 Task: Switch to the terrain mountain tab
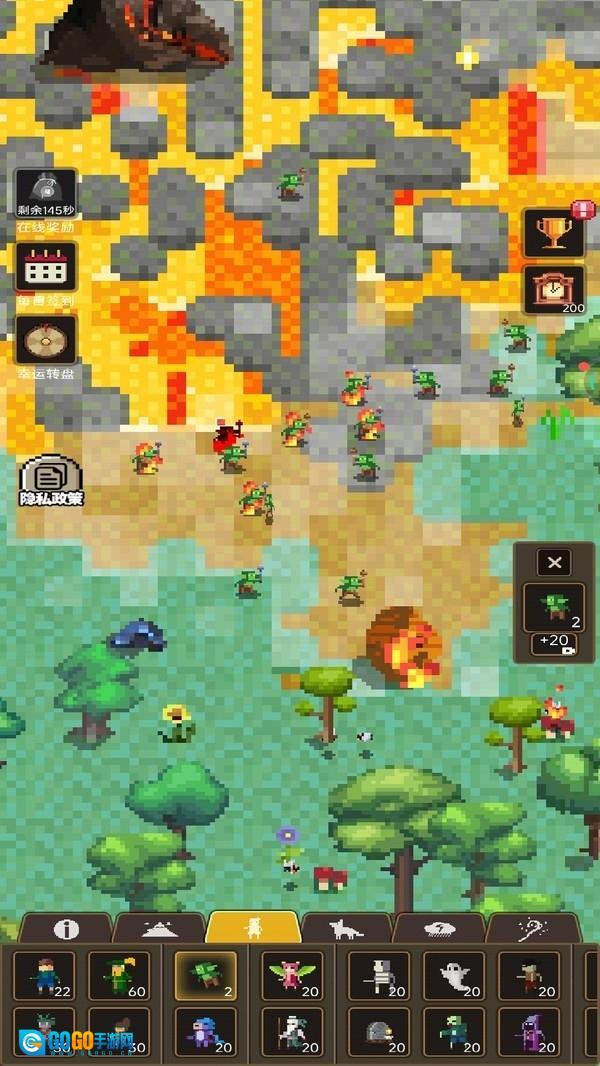[160, 929]
